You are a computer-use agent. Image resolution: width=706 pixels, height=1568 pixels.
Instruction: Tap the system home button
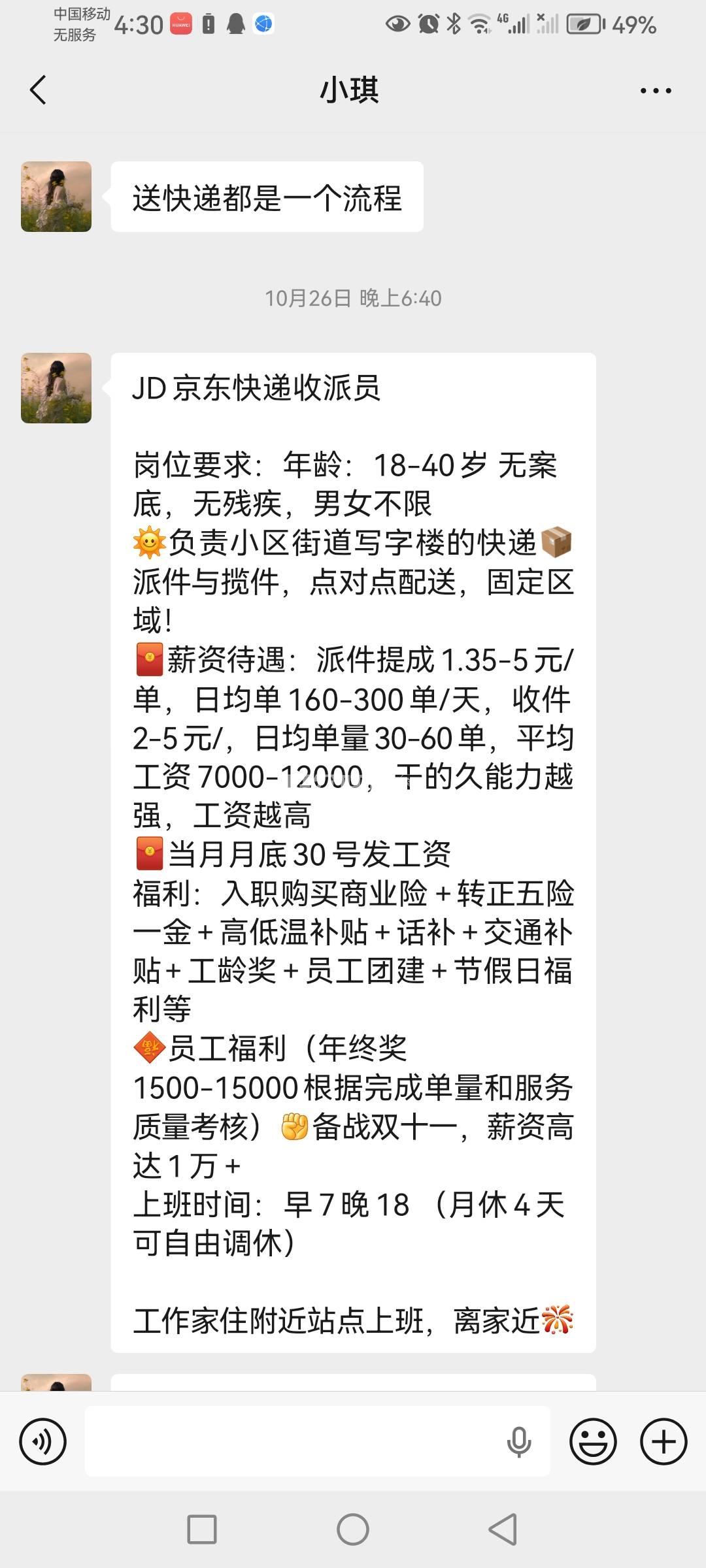coord(353,1529)
